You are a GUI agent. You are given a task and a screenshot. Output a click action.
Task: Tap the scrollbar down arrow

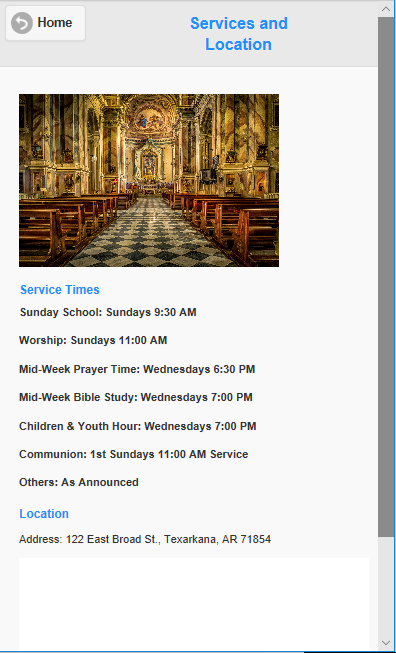click(x=386, y=642)
